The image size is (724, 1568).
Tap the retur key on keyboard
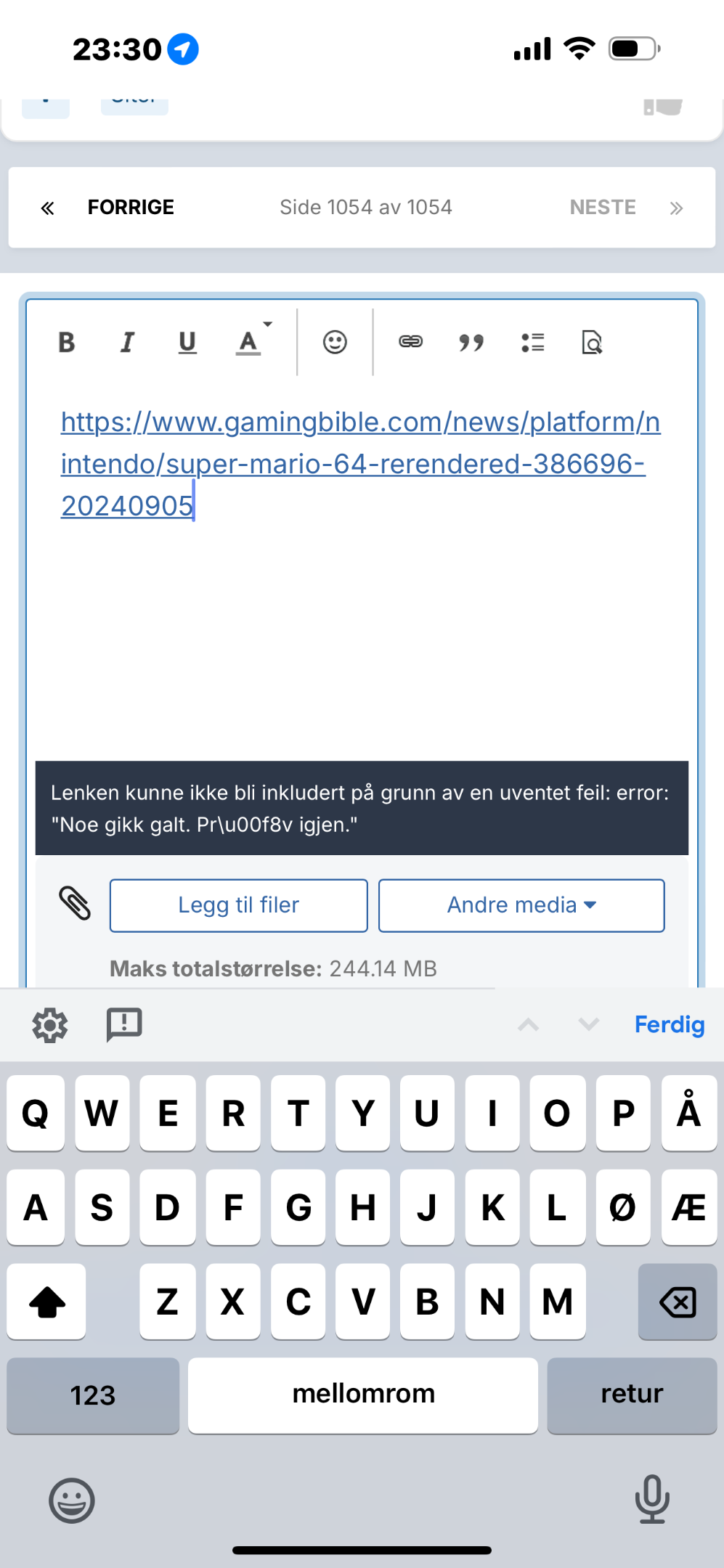632,1395
